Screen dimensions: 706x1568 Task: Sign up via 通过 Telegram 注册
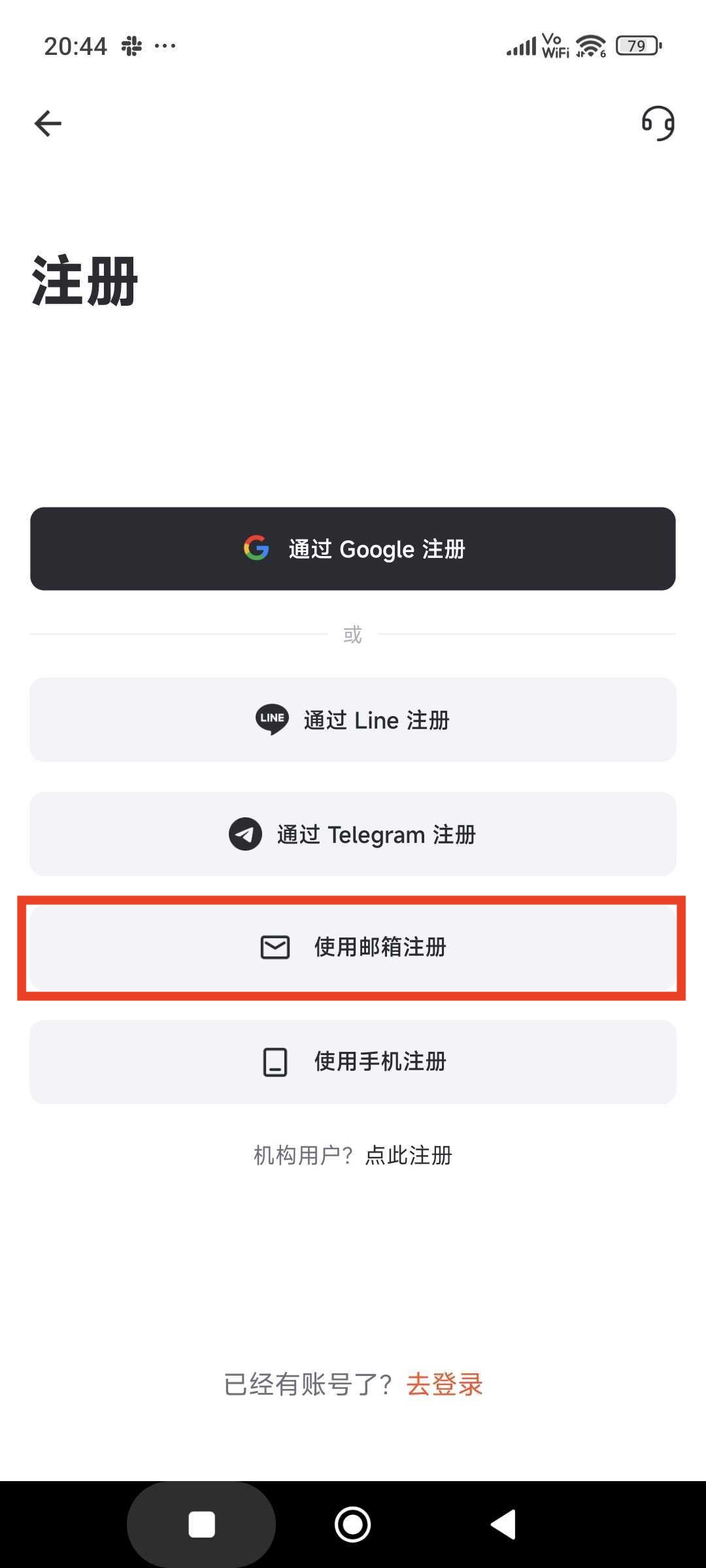click(x=353, y=834)
